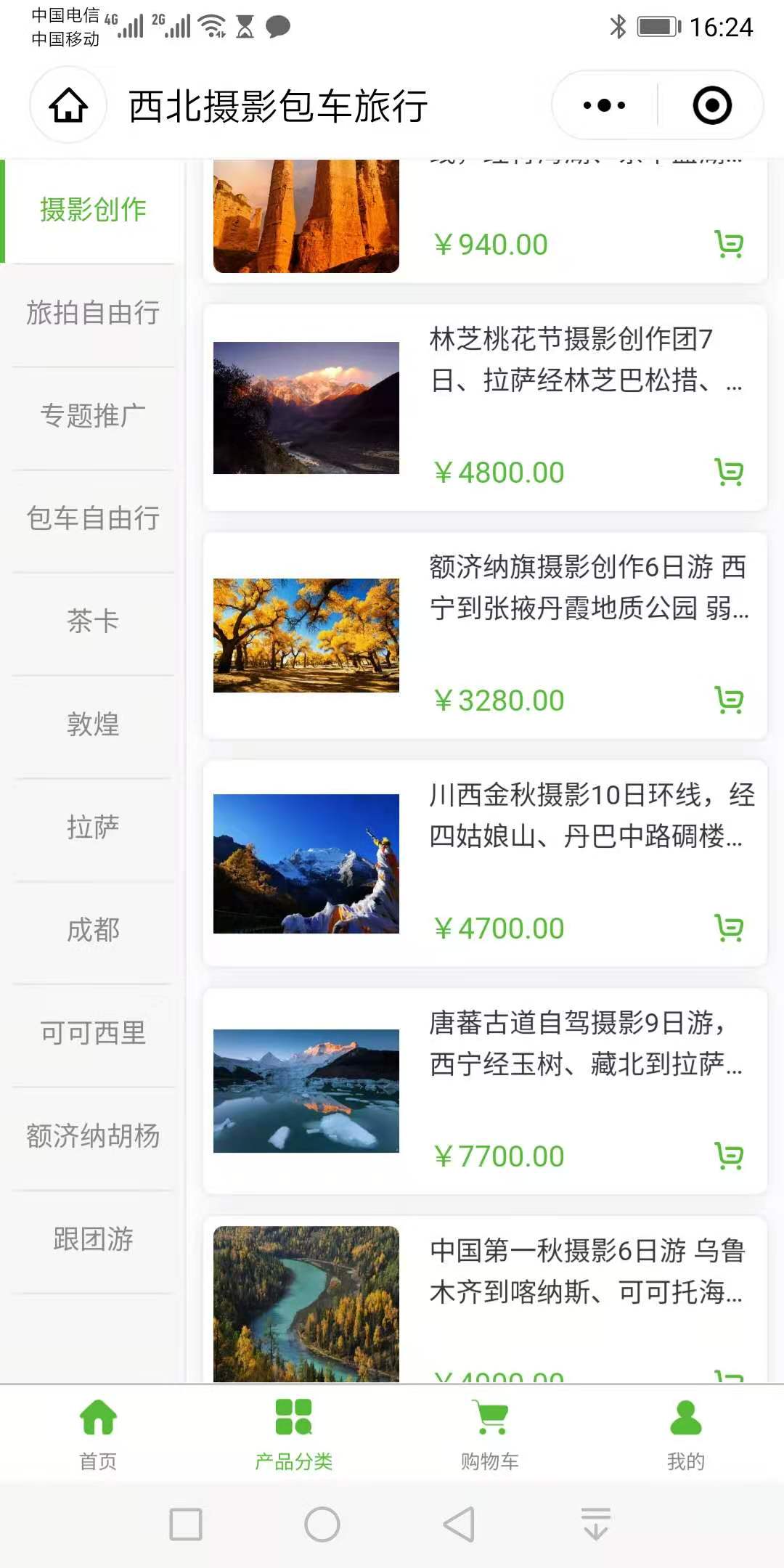Add the ¥3280.00 额济纳旗 tour to cart
The width and height of the screenshot is (784, 1568).
click(x=729, y=700)
